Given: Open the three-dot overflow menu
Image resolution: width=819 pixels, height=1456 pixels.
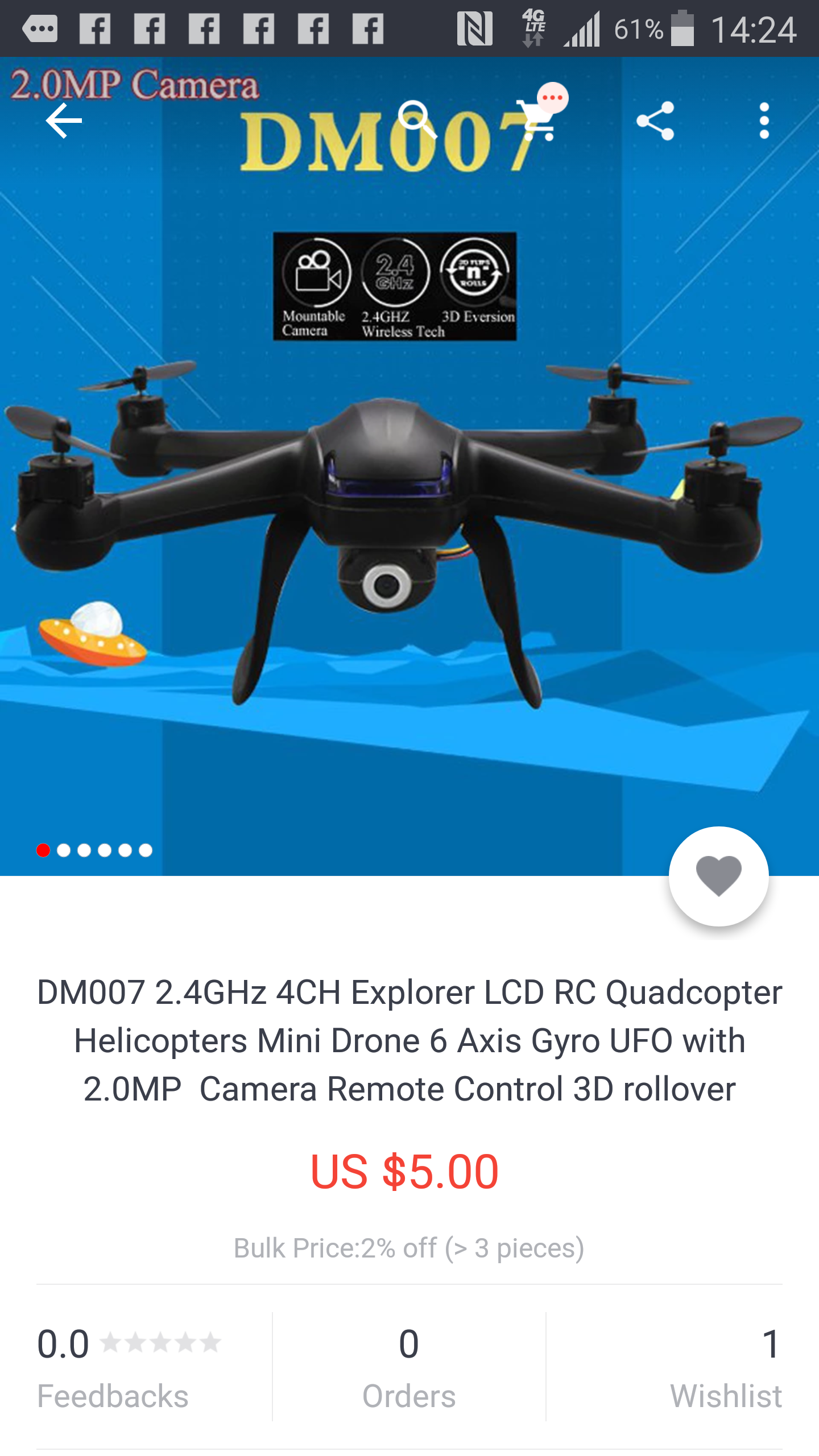Looking at the screenshot, I should click(764, 121).
